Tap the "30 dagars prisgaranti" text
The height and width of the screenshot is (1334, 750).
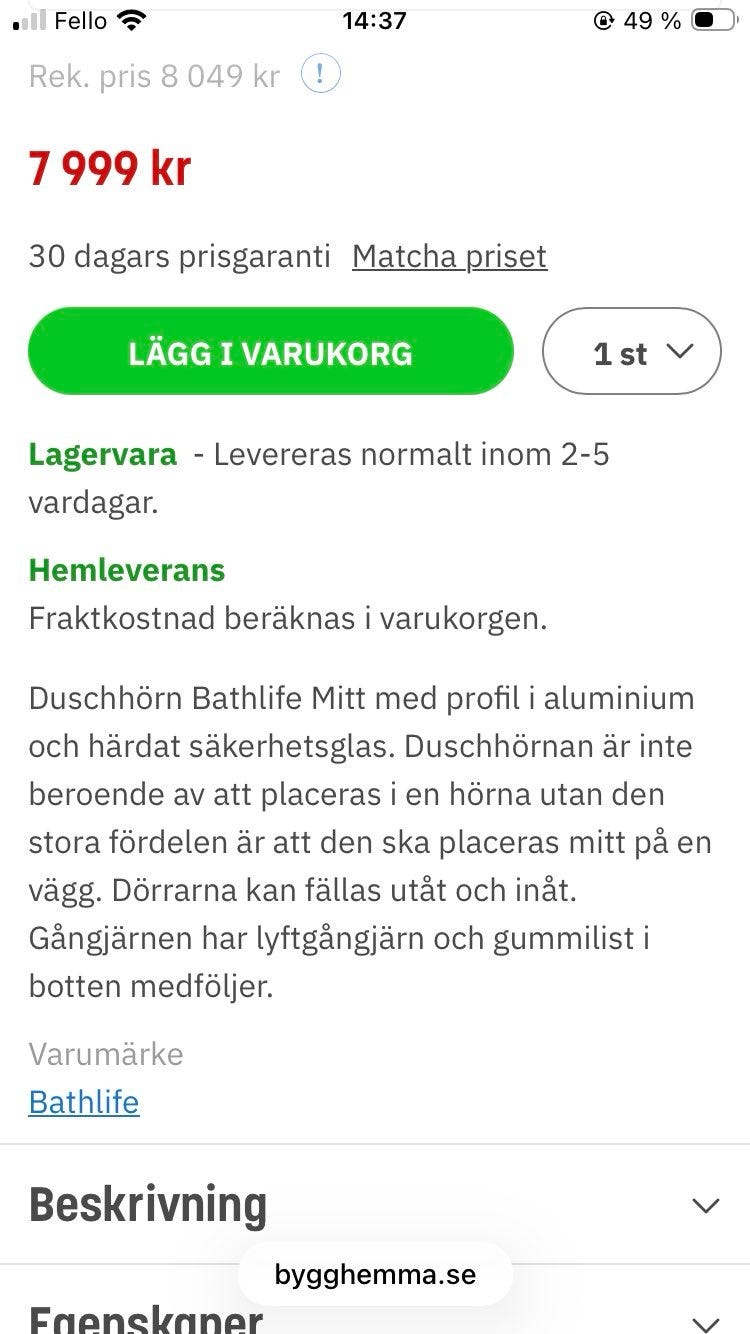[x=179, y=256]
